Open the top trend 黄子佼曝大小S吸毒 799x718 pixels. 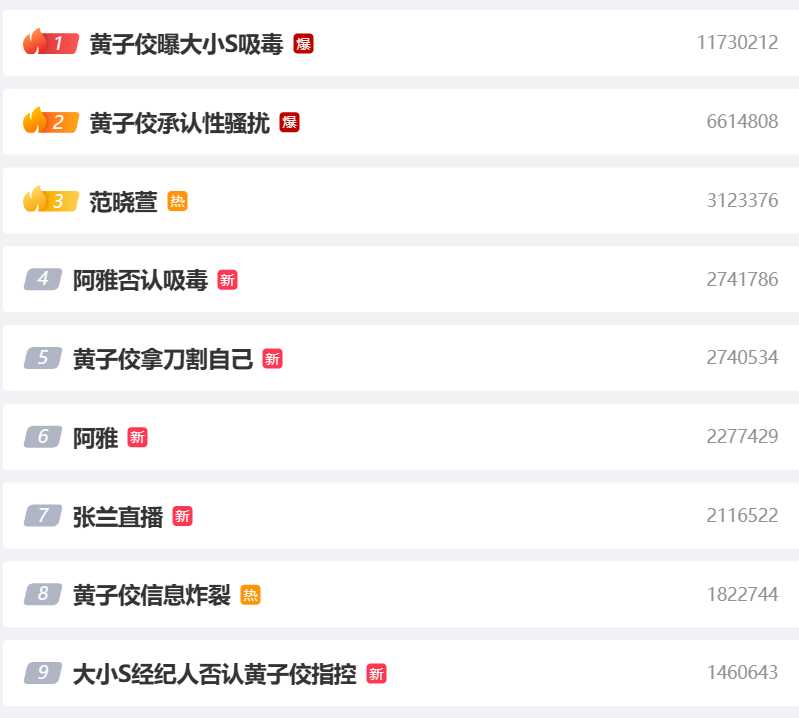pyautogui.click(x=186, y=43)
